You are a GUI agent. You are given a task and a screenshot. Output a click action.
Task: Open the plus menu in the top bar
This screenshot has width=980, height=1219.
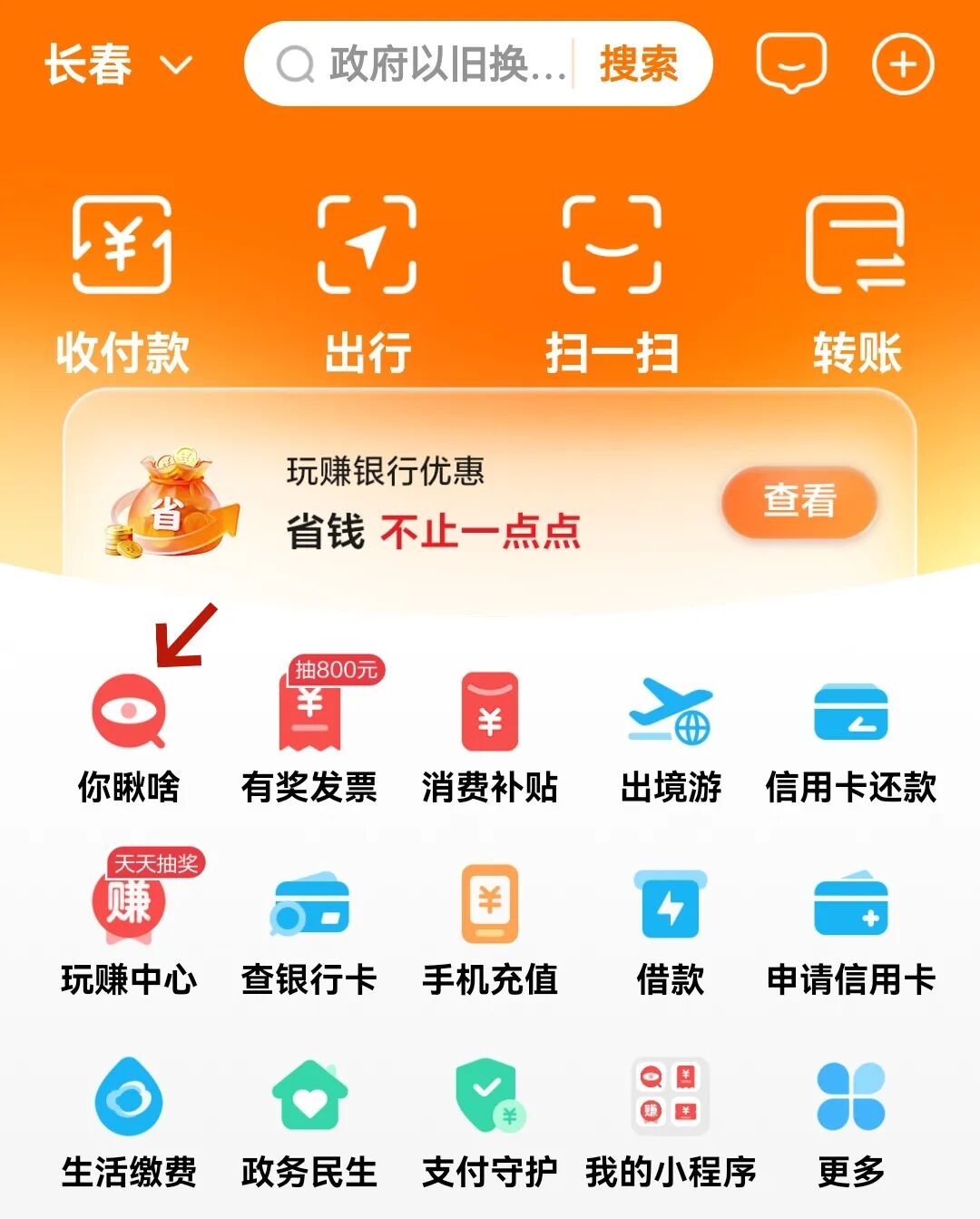pyautogui.click(x=902, y=64)
